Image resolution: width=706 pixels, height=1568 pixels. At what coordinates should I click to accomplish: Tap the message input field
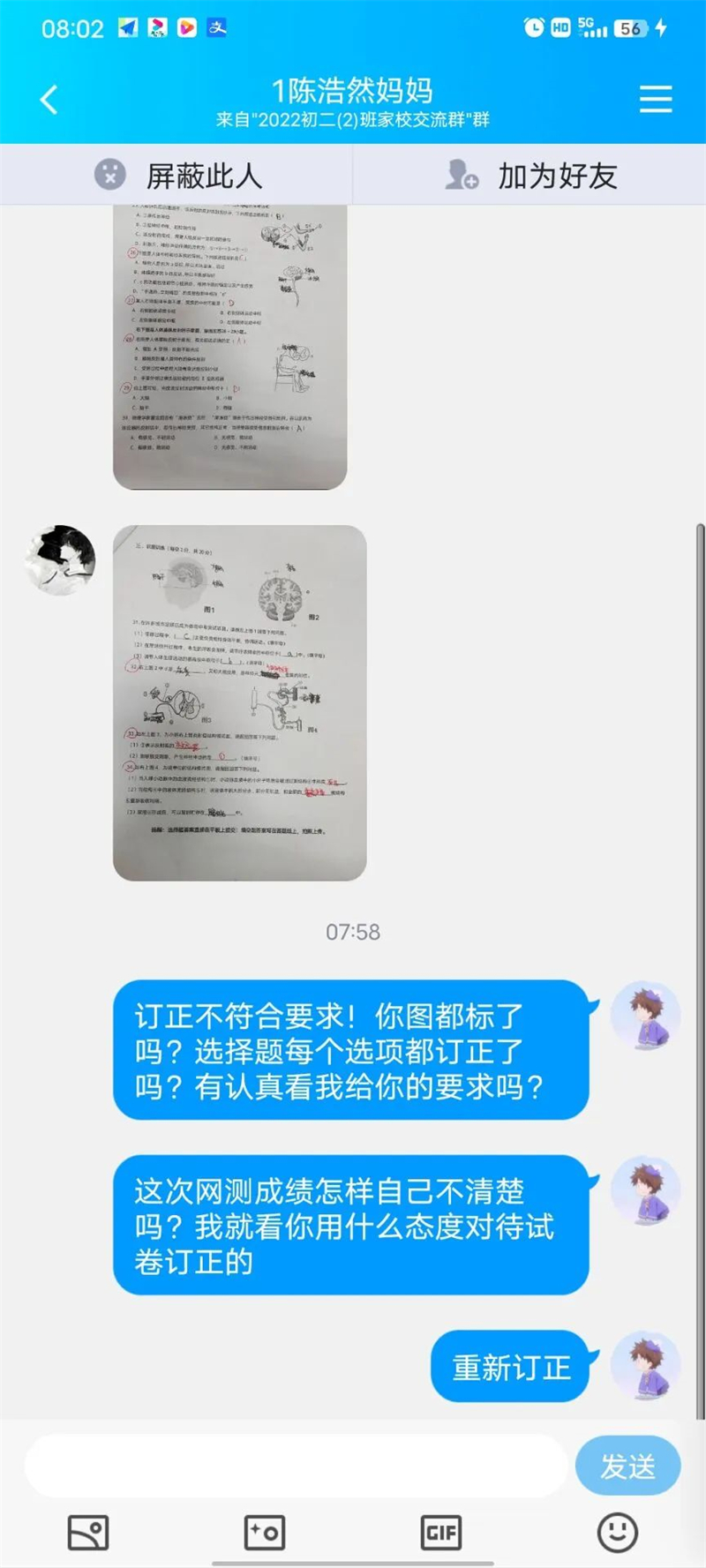[296, 1466]
